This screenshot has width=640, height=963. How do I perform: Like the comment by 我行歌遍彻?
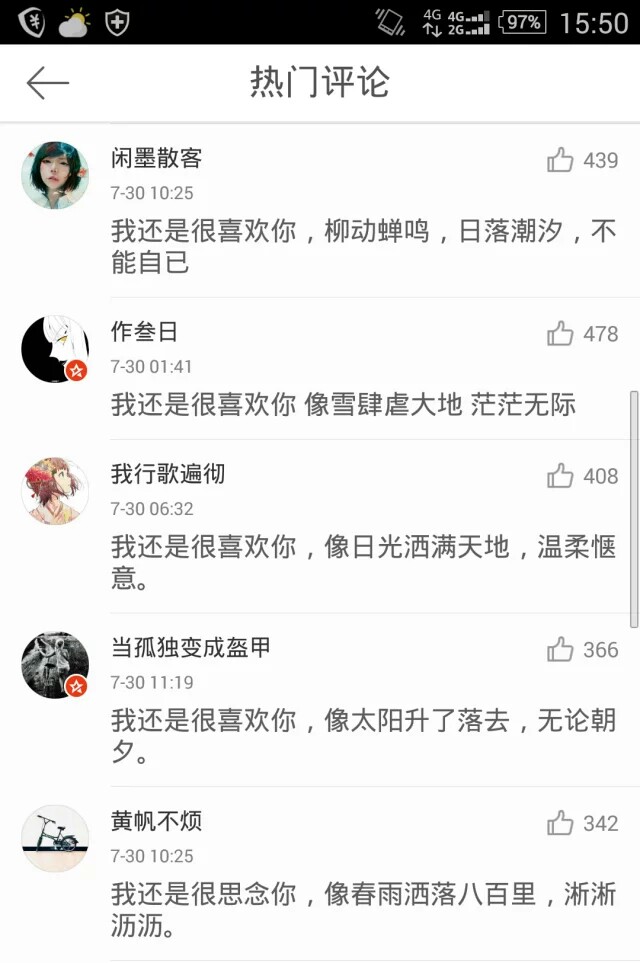click(560, 476)
